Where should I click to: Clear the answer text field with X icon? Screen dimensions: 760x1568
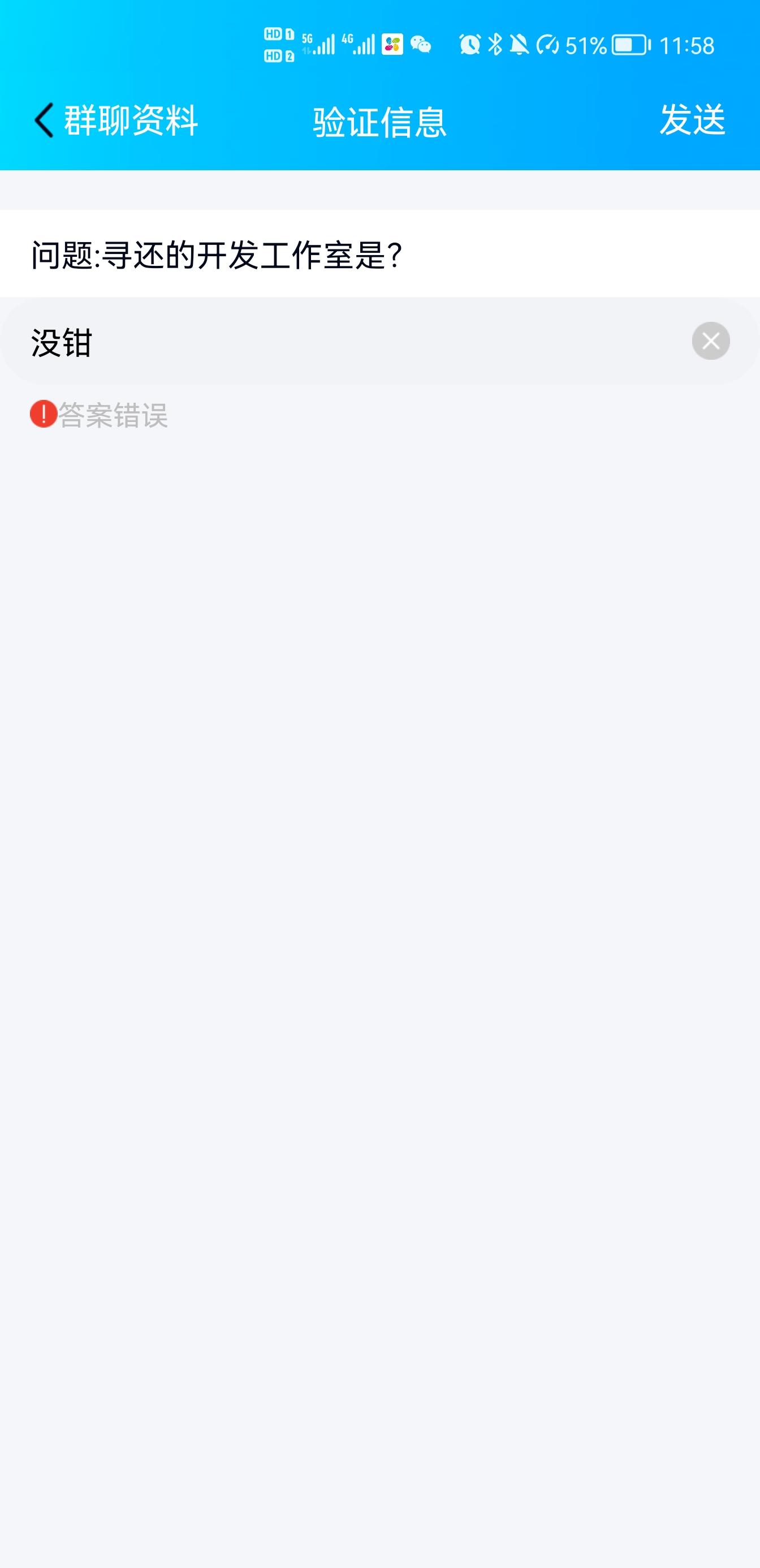click(711, 341)
